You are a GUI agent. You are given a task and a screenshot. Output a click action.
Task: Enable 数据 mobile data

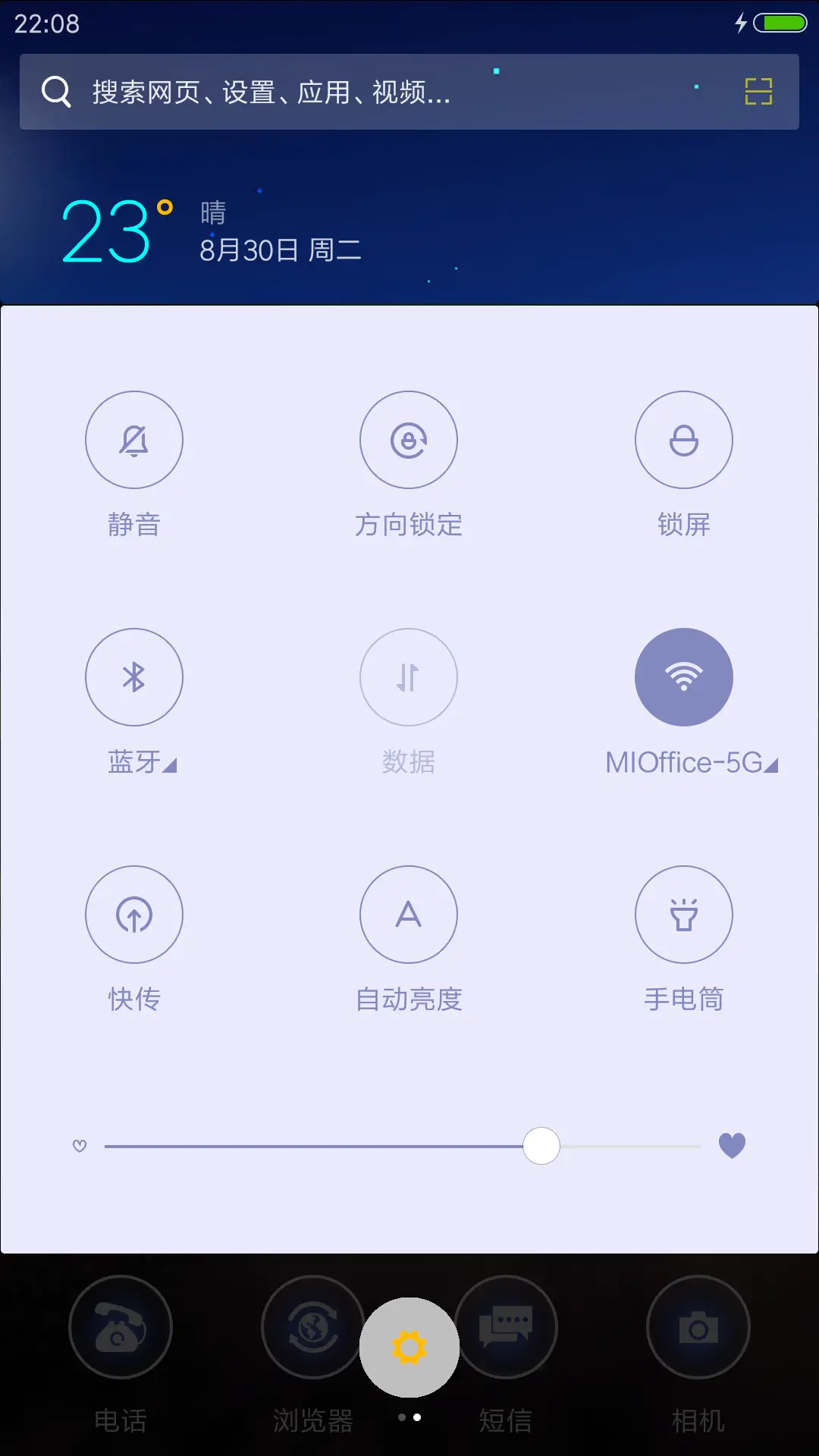(x=409, y=677)
